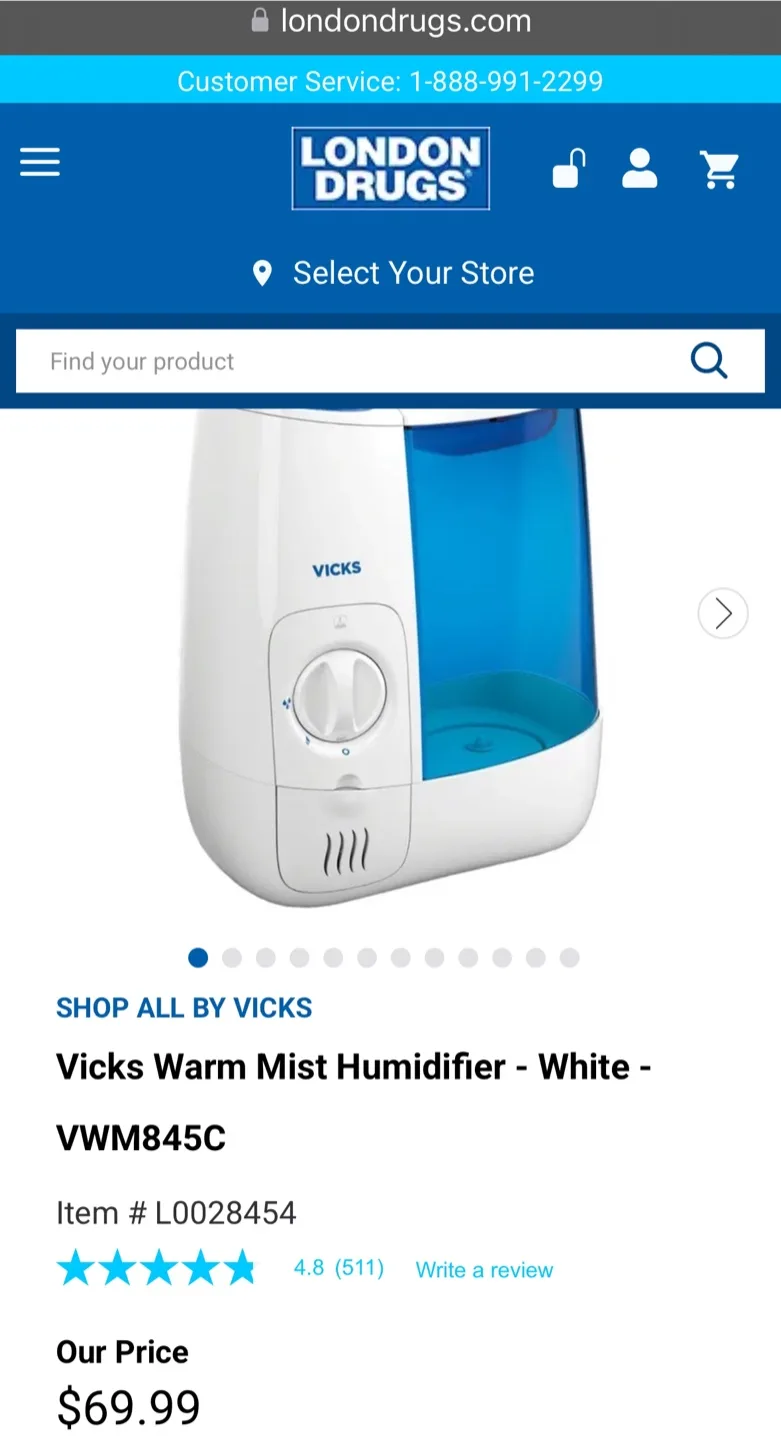781x1440 pixels.
Task: Click the Customer Service phone number
Action: 390,81
